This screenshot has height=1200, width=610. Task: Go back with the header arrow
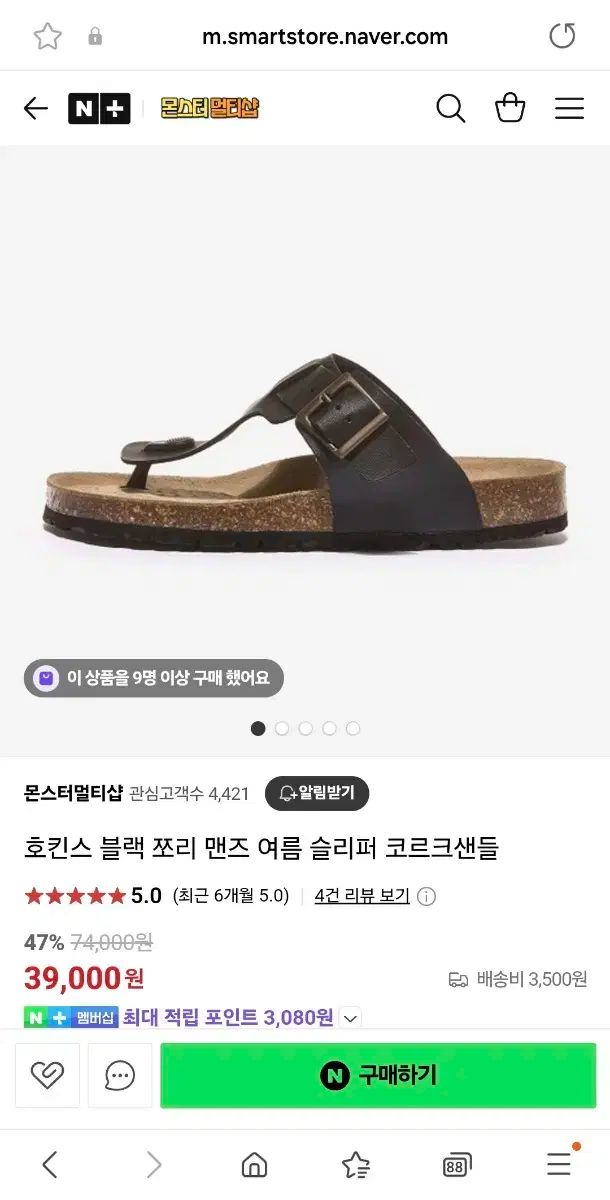[x=36, y=108]
